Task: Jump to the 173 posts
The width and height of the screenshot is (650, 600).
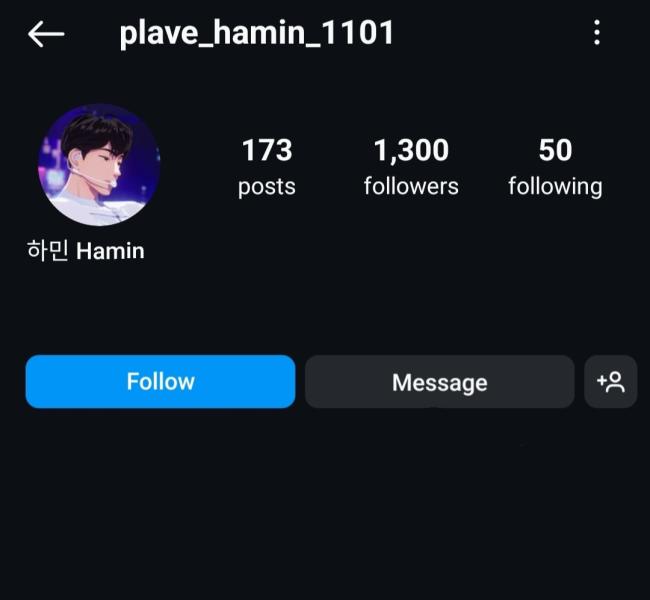Action: [x=267, y=167]
